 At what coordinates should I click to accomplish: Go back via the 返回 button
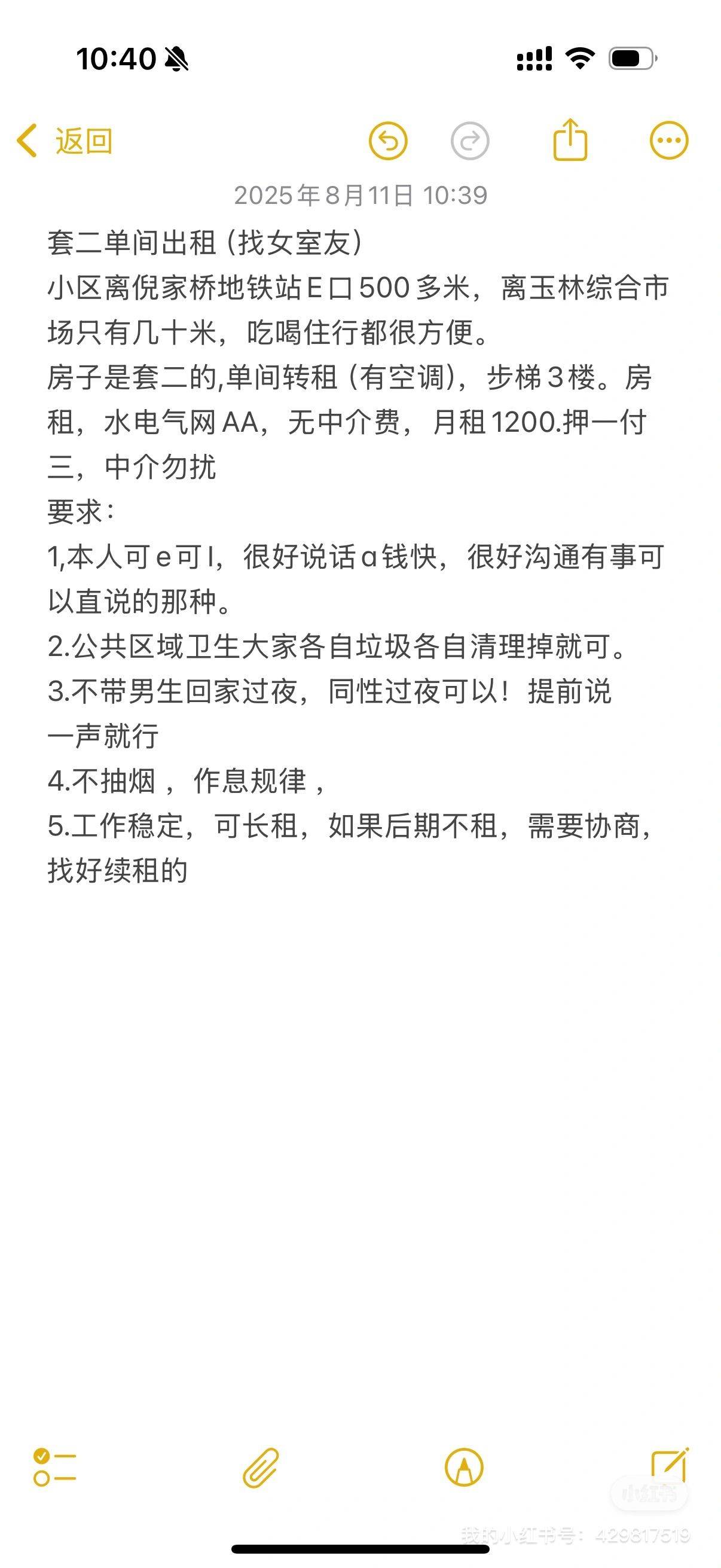click(65, 141)
